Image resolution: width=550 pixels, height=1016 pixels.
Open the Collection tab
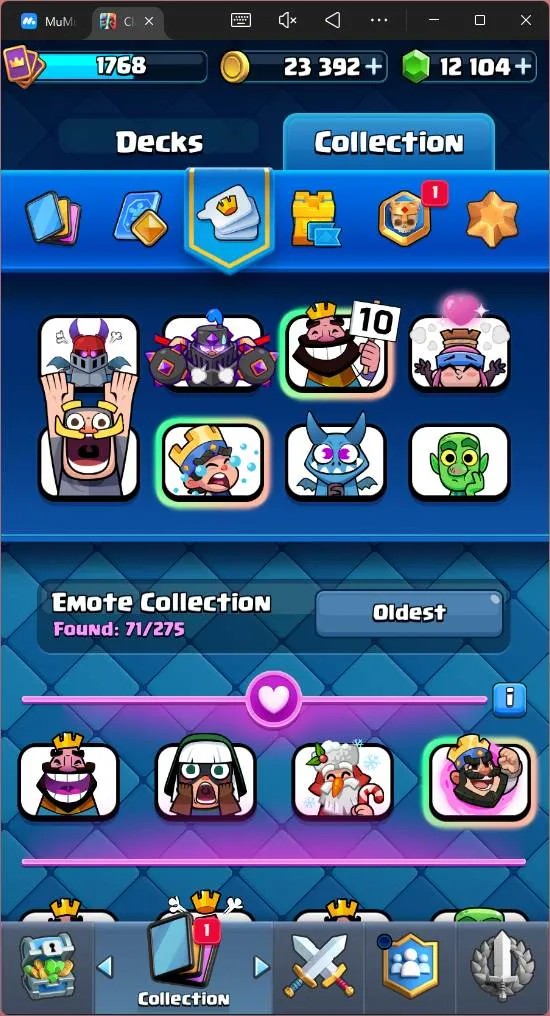click(389, 142)
